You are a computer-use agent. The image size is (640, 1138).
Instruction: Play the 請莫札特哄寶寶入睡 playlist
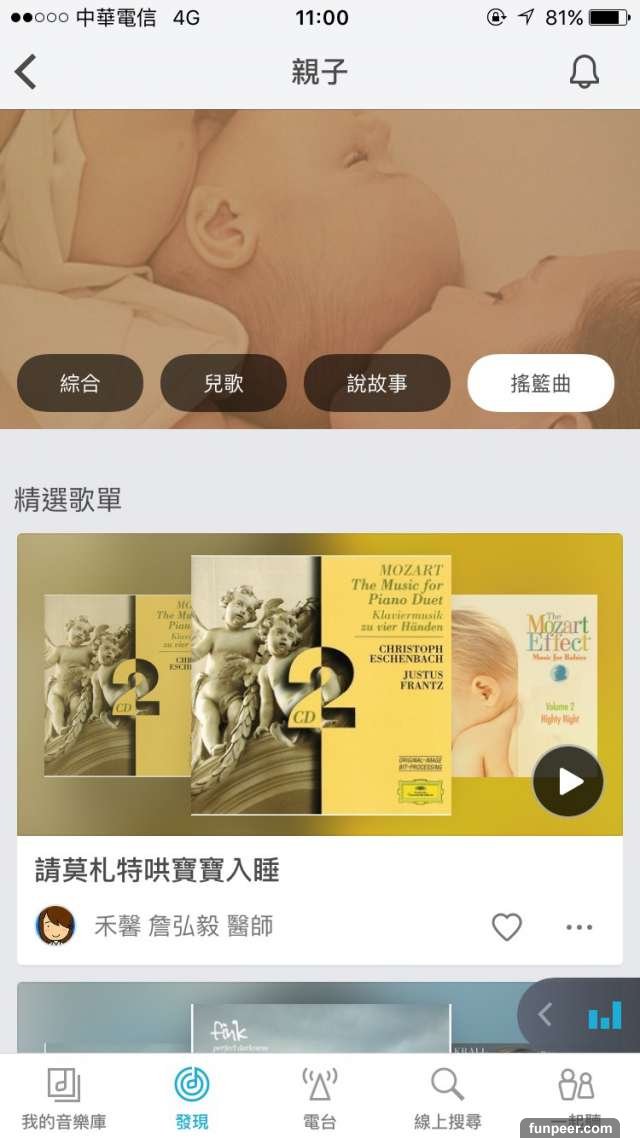(x=568, y=781)
